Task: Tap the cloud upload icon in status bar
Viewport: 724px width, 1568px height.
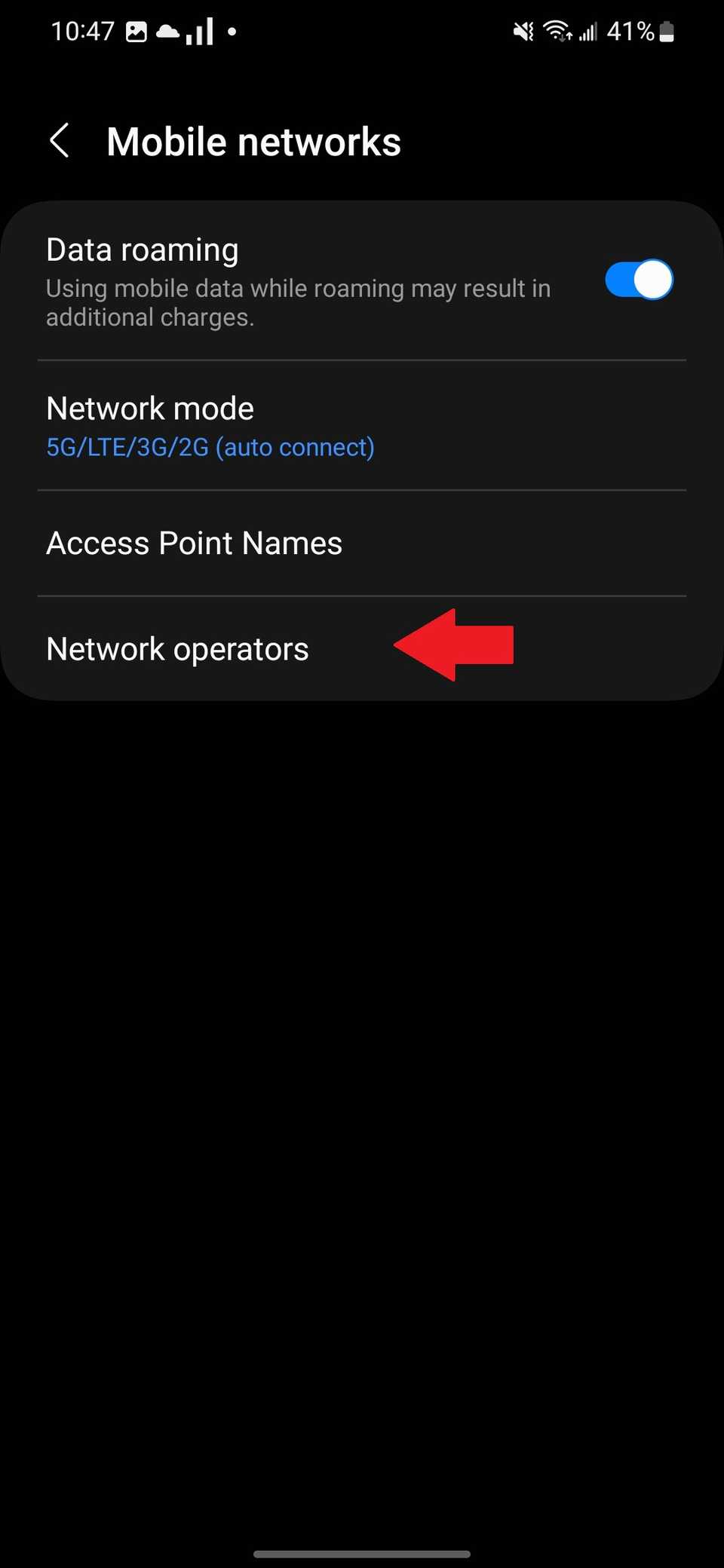Action: tap(167, 32)
